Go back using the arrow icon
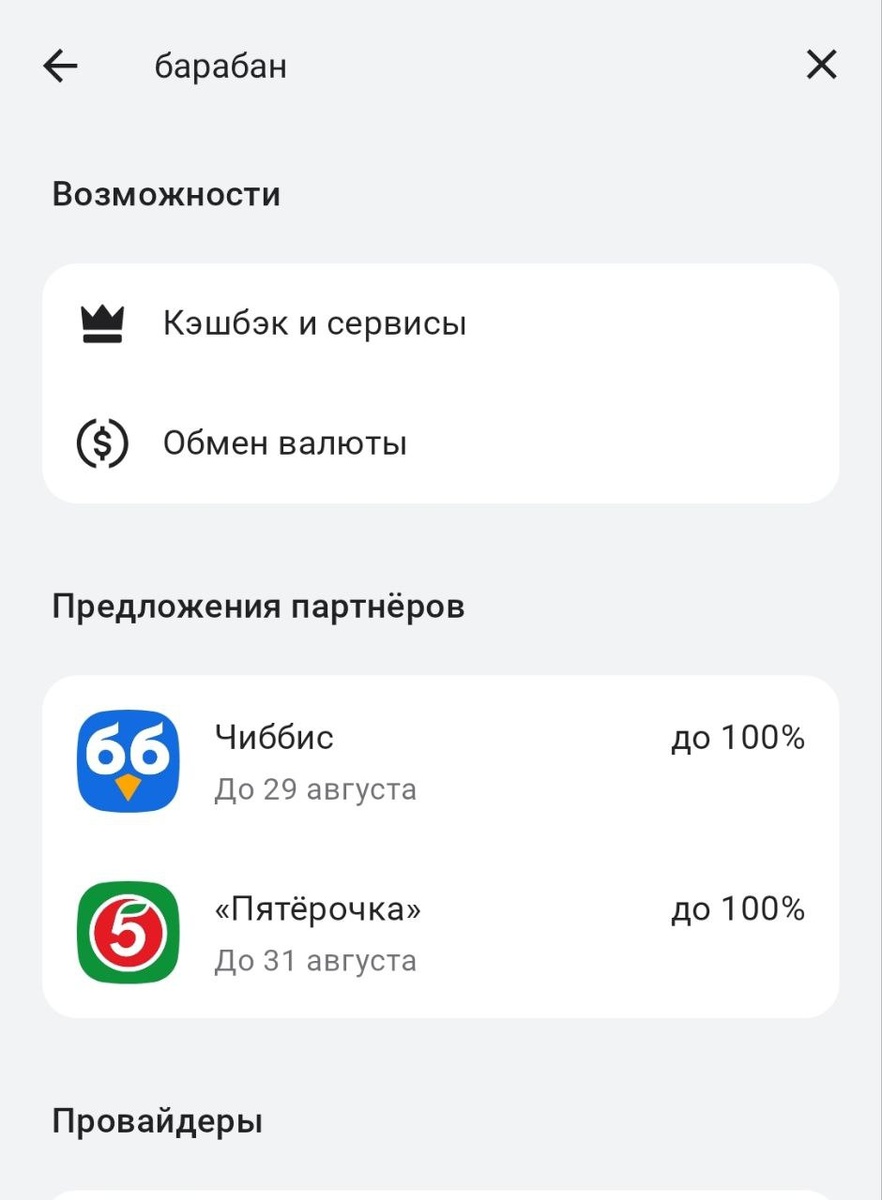The image size is (882, 1200). [x=61, y=66]
